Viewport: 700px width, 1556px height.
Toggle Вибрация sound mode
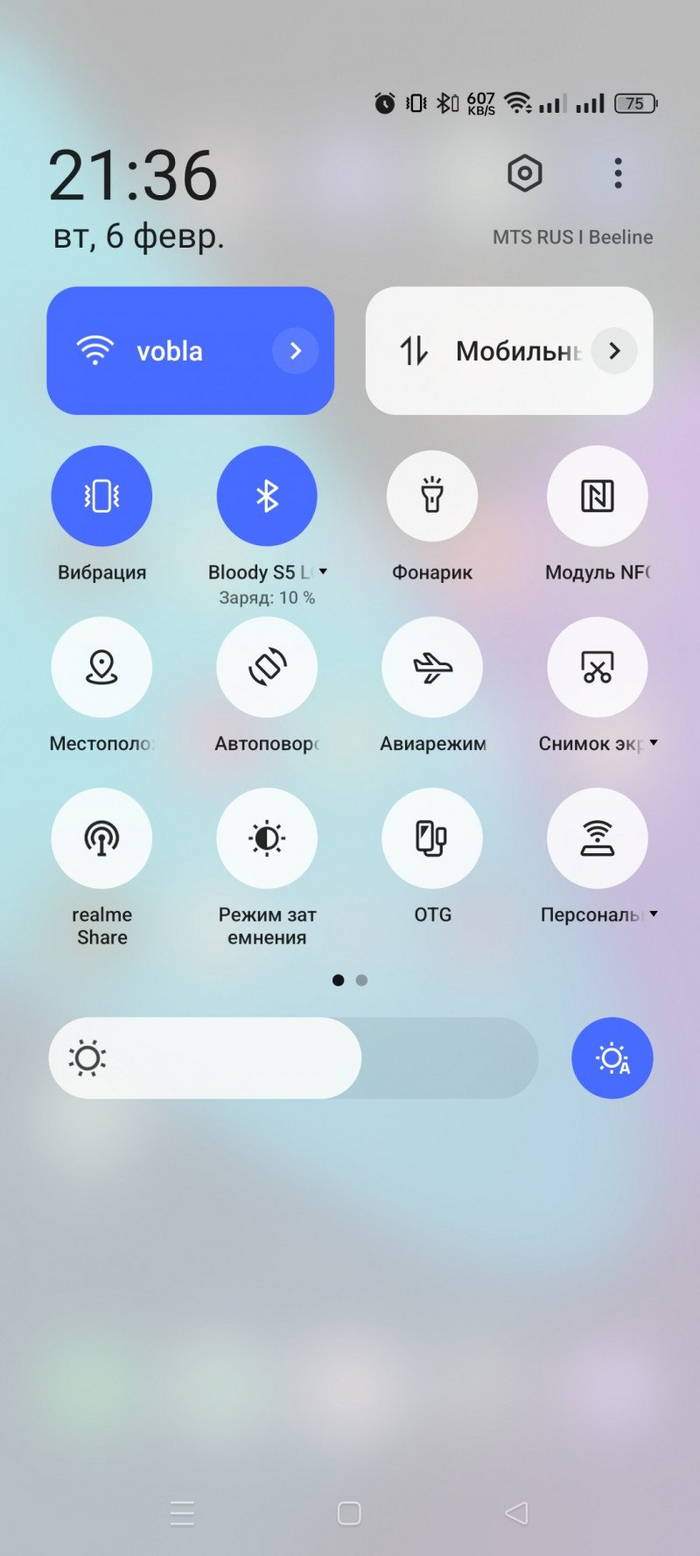click(x=102, y=496)
